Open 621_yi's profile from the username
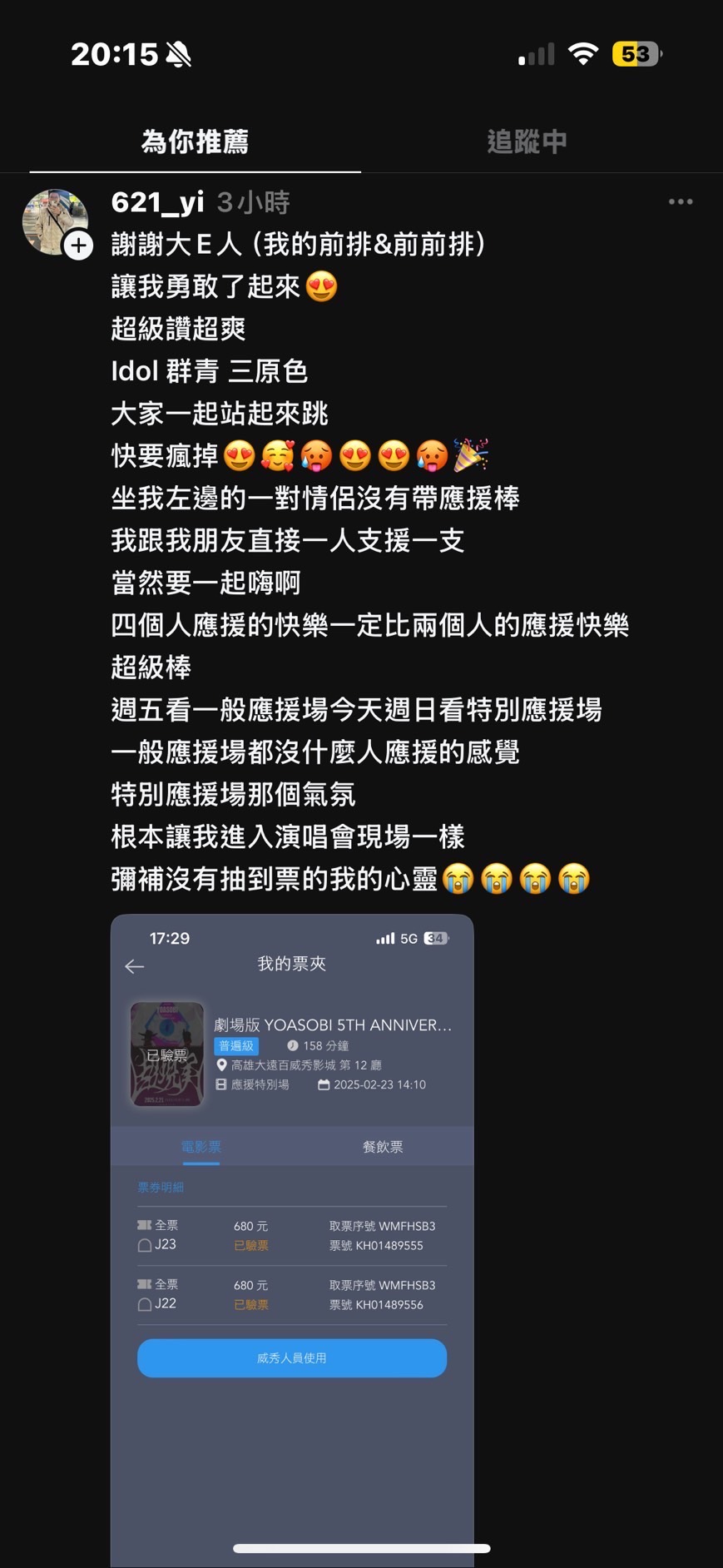The height and width of the screenshot is (1568, 723). point(157,202)
